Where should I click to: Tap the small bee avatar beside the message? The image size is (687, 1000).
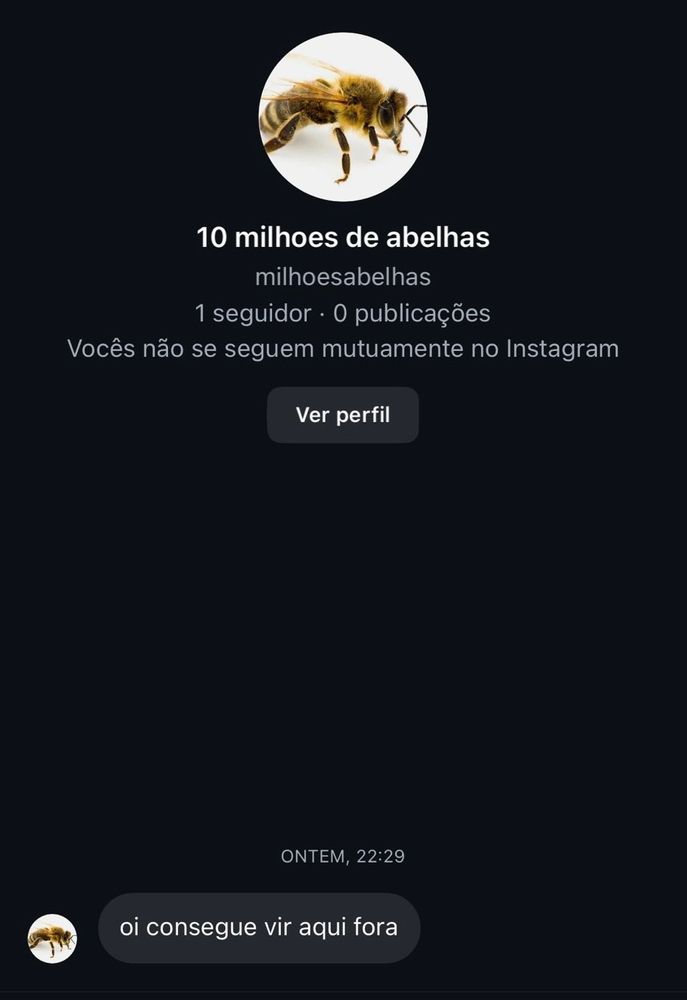pos(52,938)
